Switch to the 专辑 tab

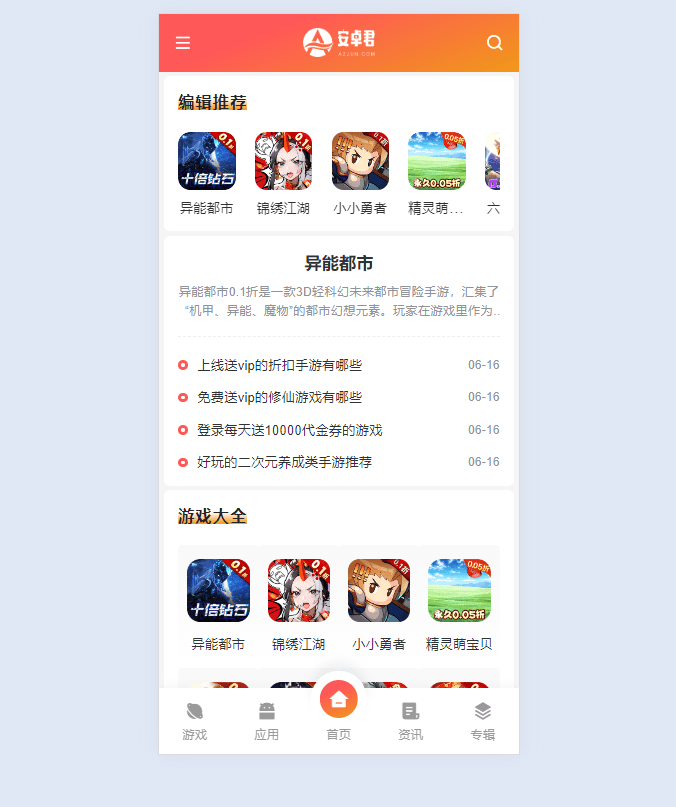(482, 721)
